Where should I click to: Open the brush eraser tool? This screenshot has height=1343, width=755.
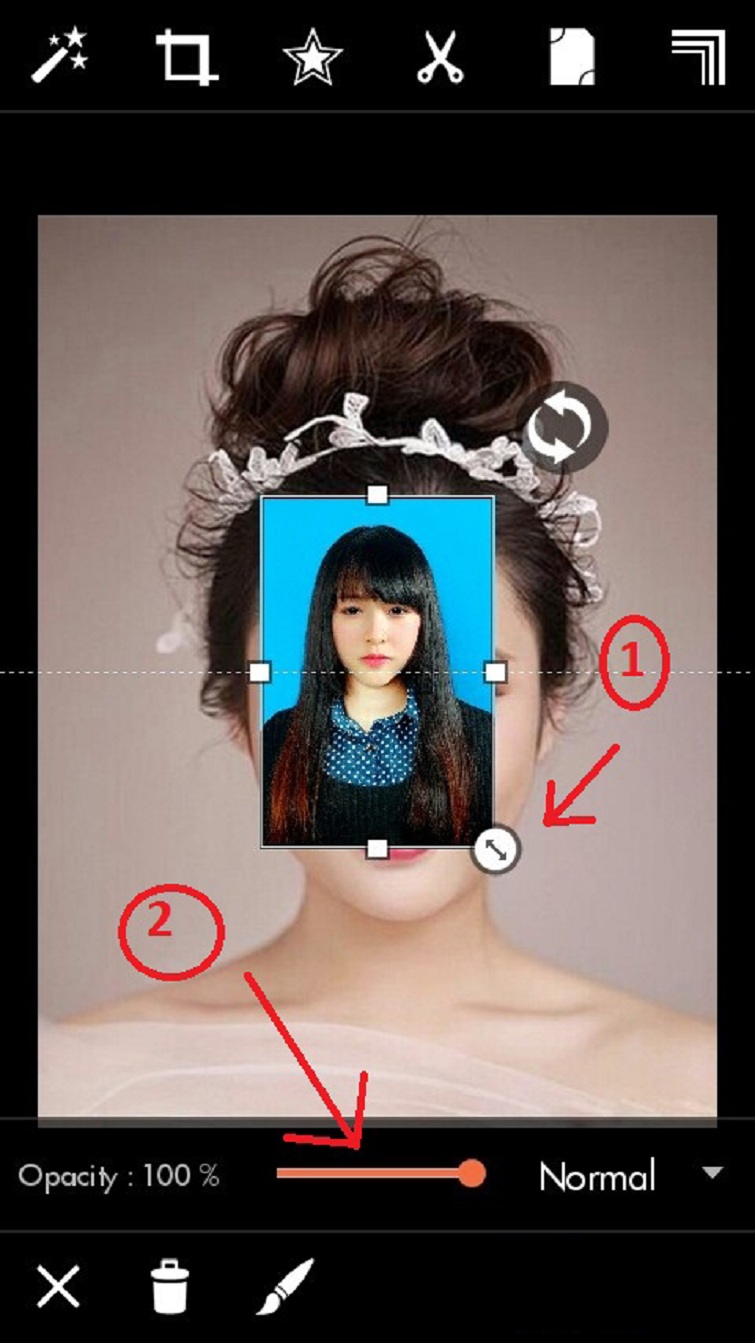[x=285, y=1286]
